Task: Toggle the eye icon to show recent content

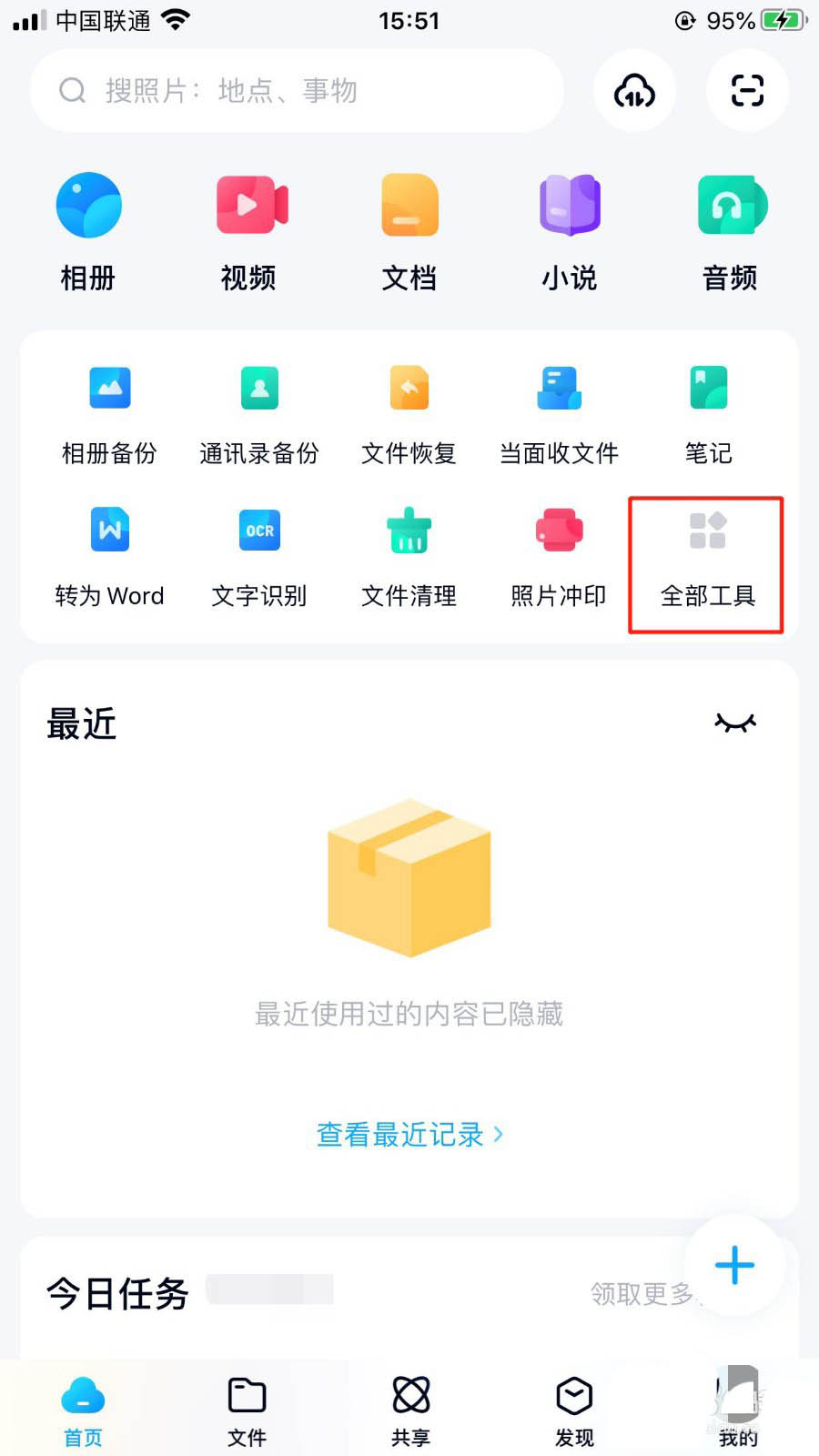Action: pyautogui.click(x=733, y=723)
